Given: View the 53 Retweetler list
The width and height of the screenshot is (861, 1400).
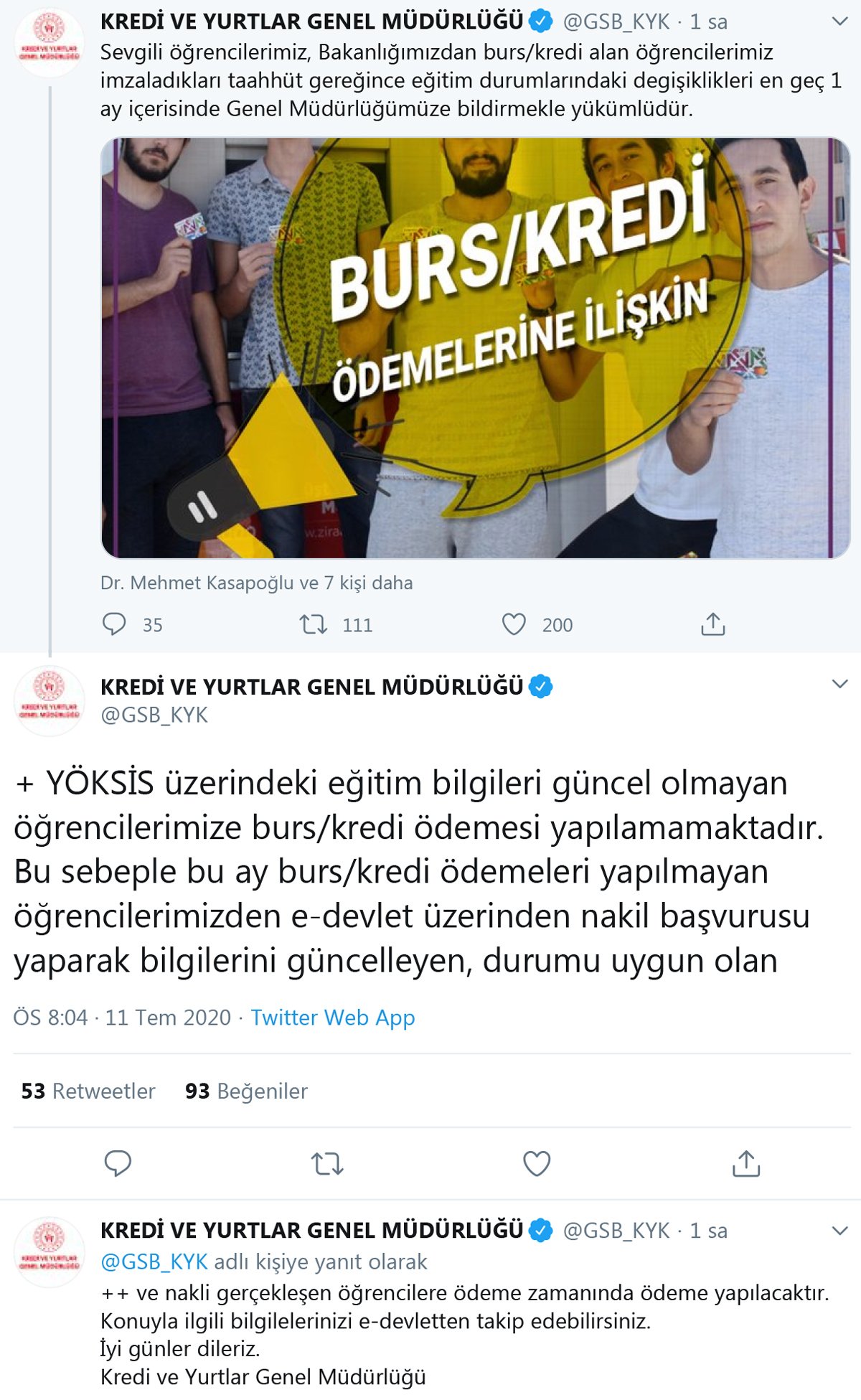Looking at the screenshot, I should click(88, 1091).
